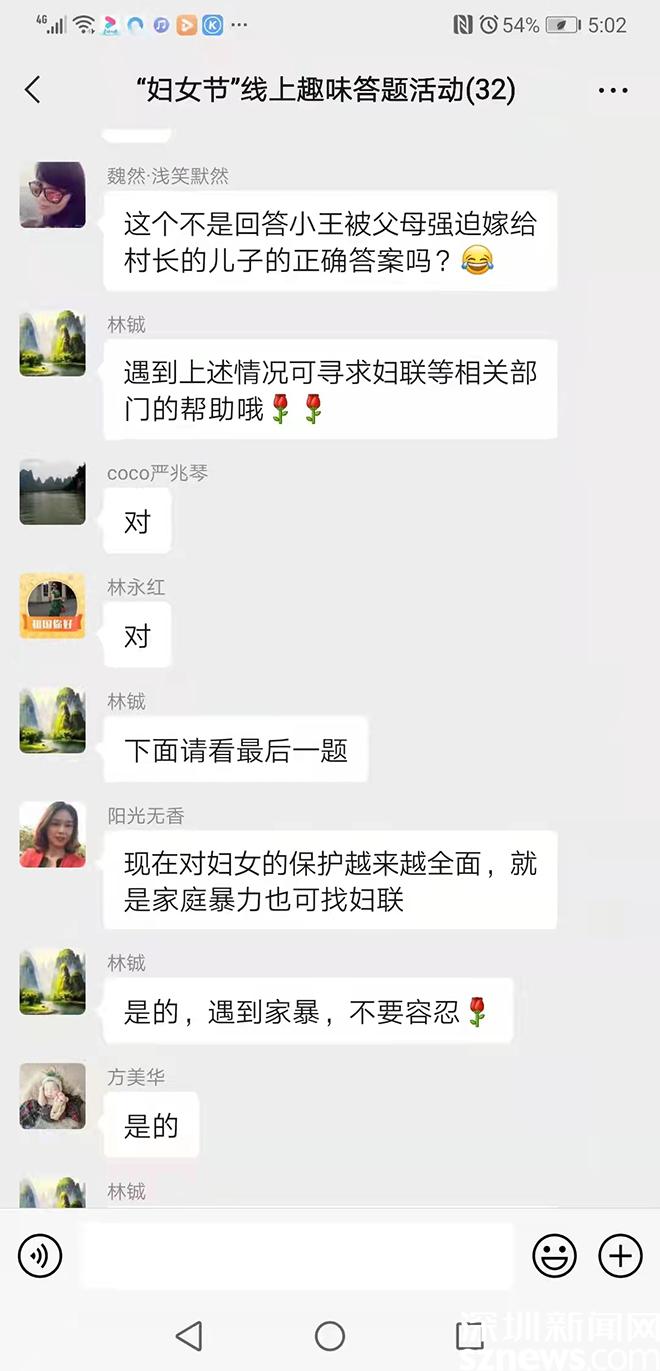The width and height of the screenshot is (660, 1371).
Task: Tap 林永红's avatar
Action: click(x=53, y=606)
